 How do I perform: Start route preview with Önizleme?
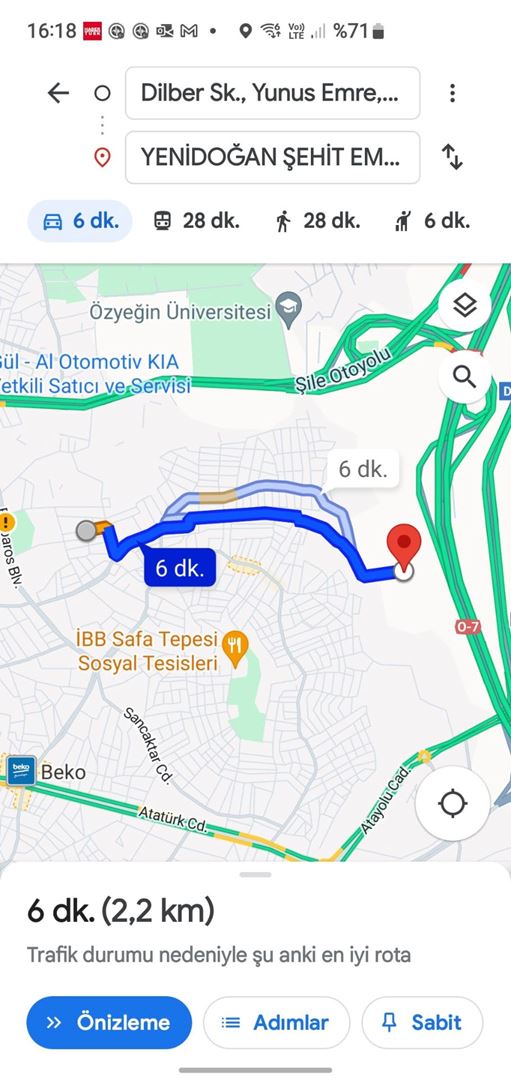click(109, 1022)
